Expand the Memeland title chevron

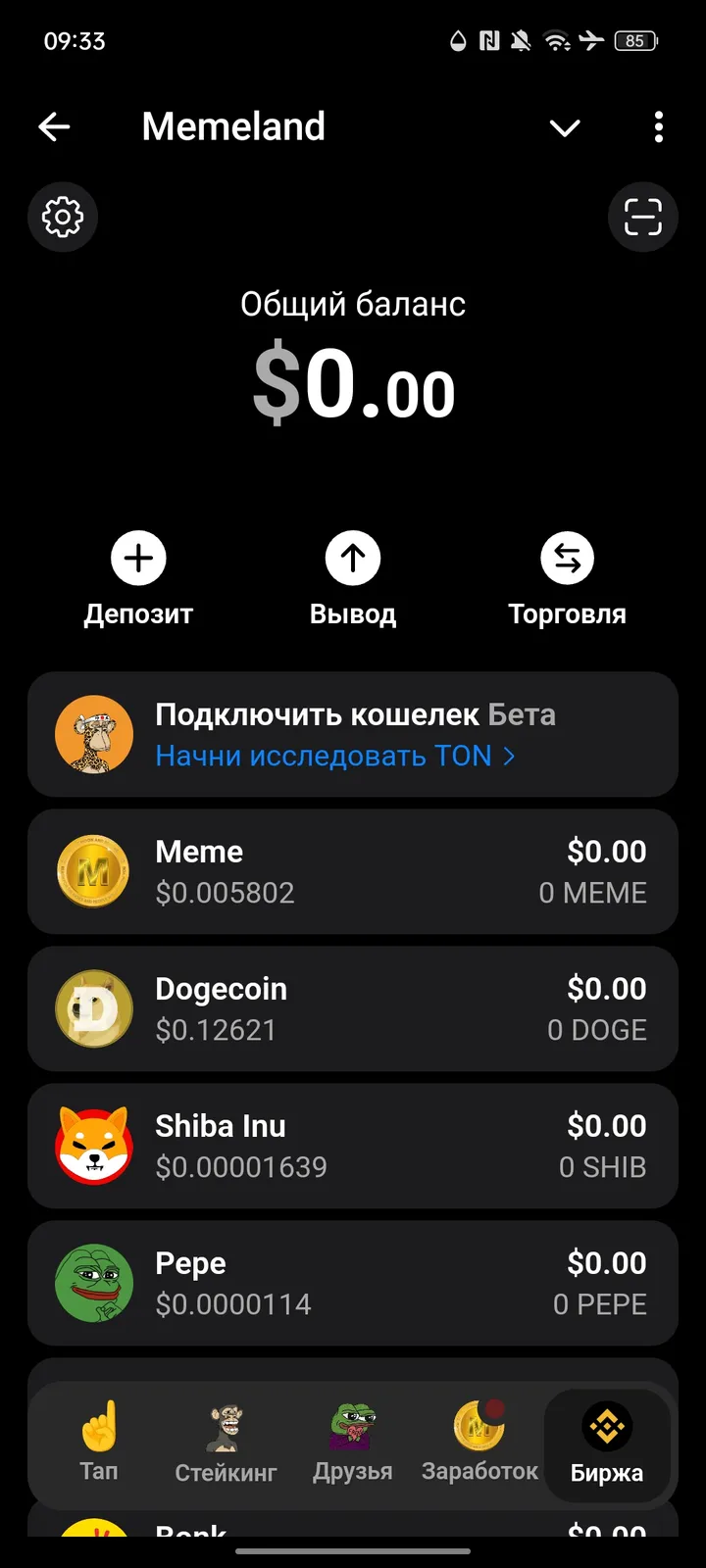point(565,127)
